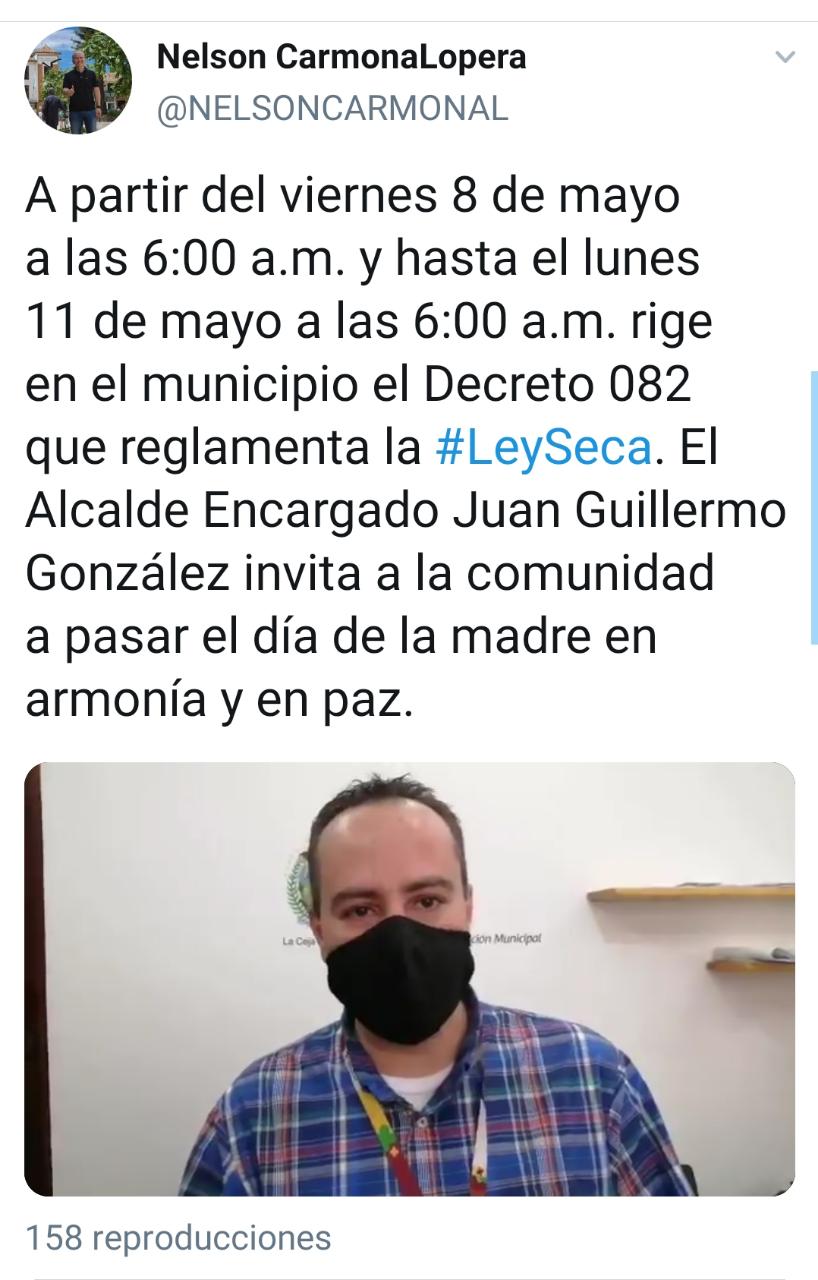This screenshot has height=1280, width=818.
Task: Open the #LeySeca hashtag link
Action: pyautogui.click(x=544, y=448)
